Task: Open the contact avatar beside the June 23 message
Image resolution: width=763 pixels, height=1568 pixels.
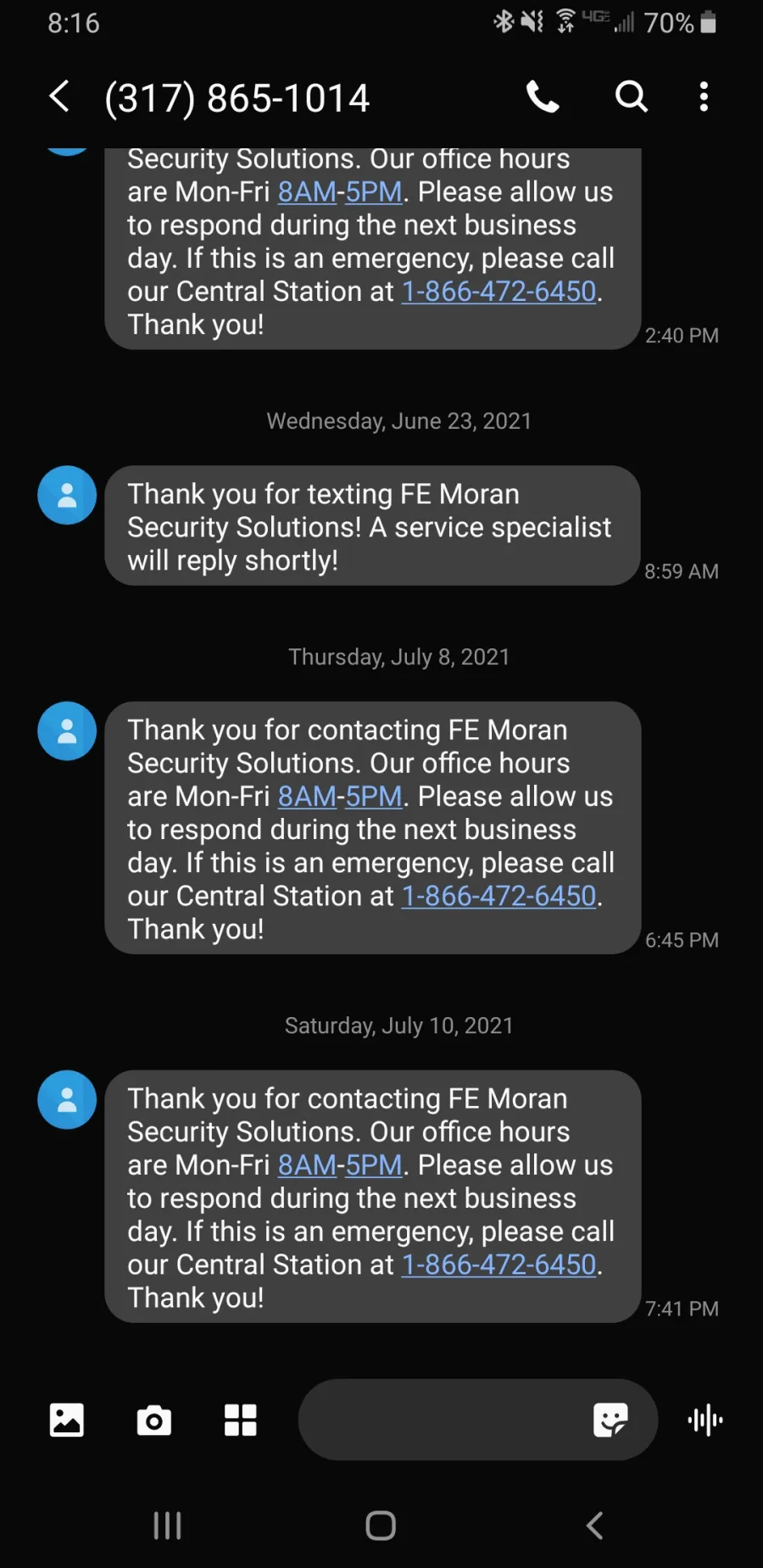Action: pyautogui.click(x=67, y=496)
